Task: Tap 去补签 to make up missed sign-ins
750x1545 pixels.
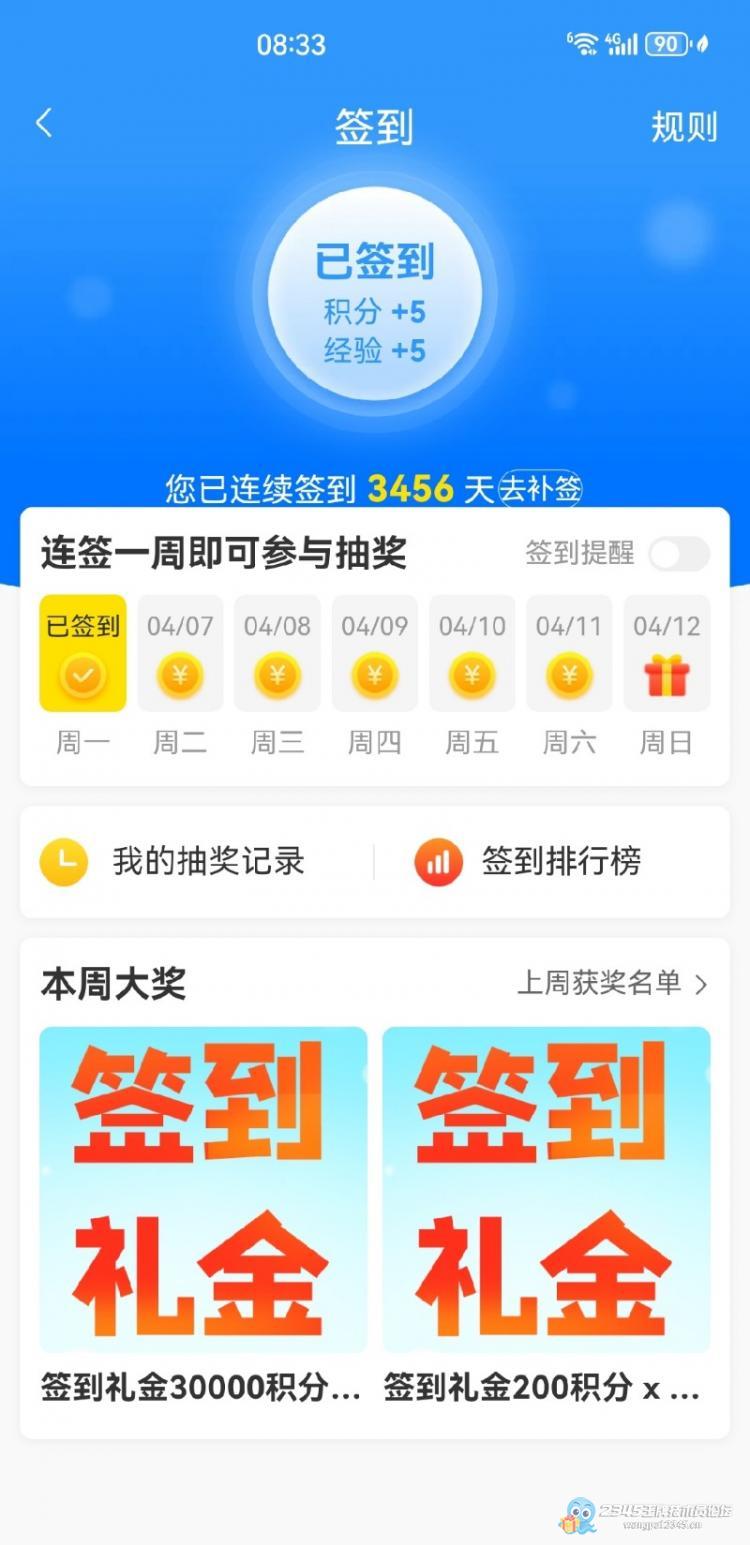Action: click(x=541, y=489)
